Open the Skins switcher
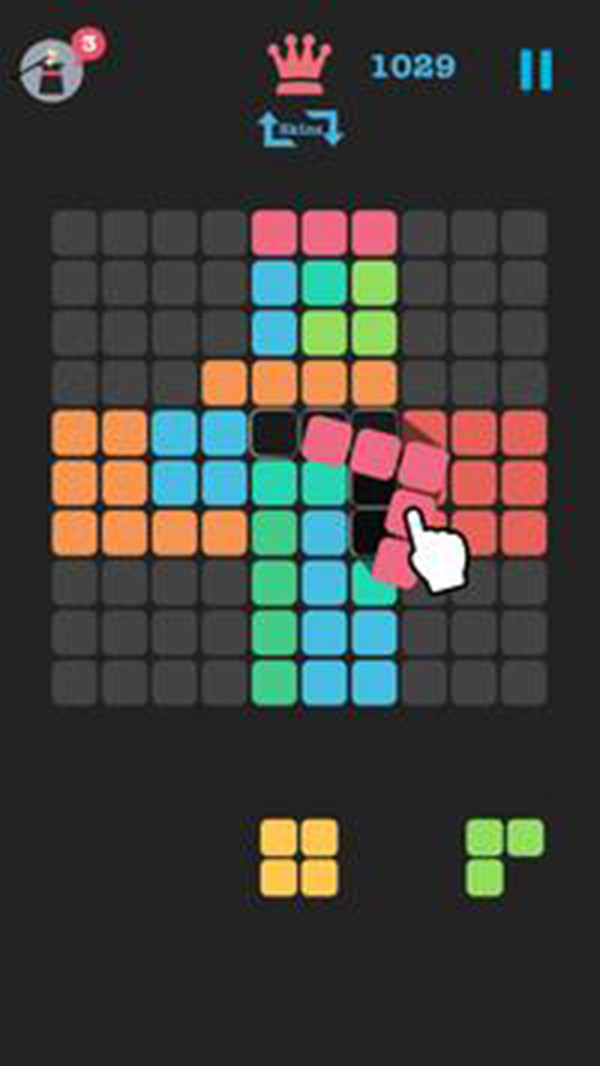Screen dimensions: 600x1066 click(x=301, y=129)
